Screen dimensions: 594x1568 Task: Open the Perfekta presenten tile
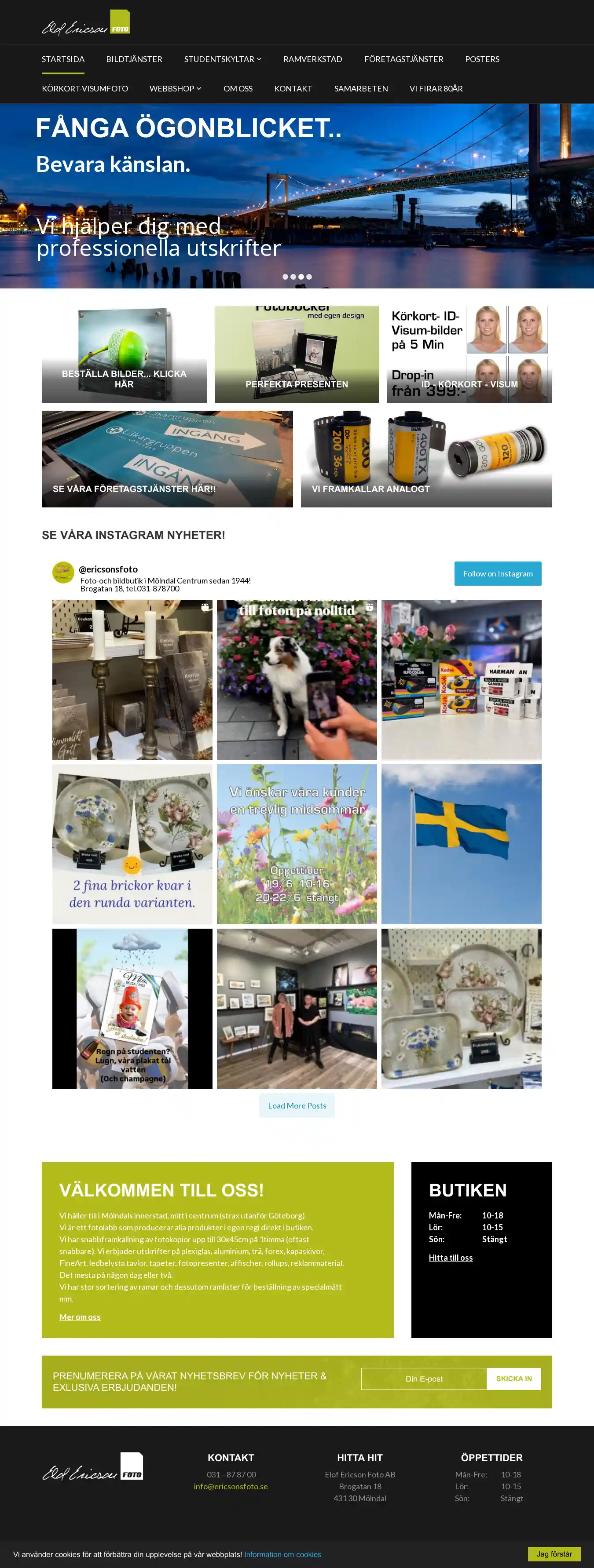click(x=297, y=354)
